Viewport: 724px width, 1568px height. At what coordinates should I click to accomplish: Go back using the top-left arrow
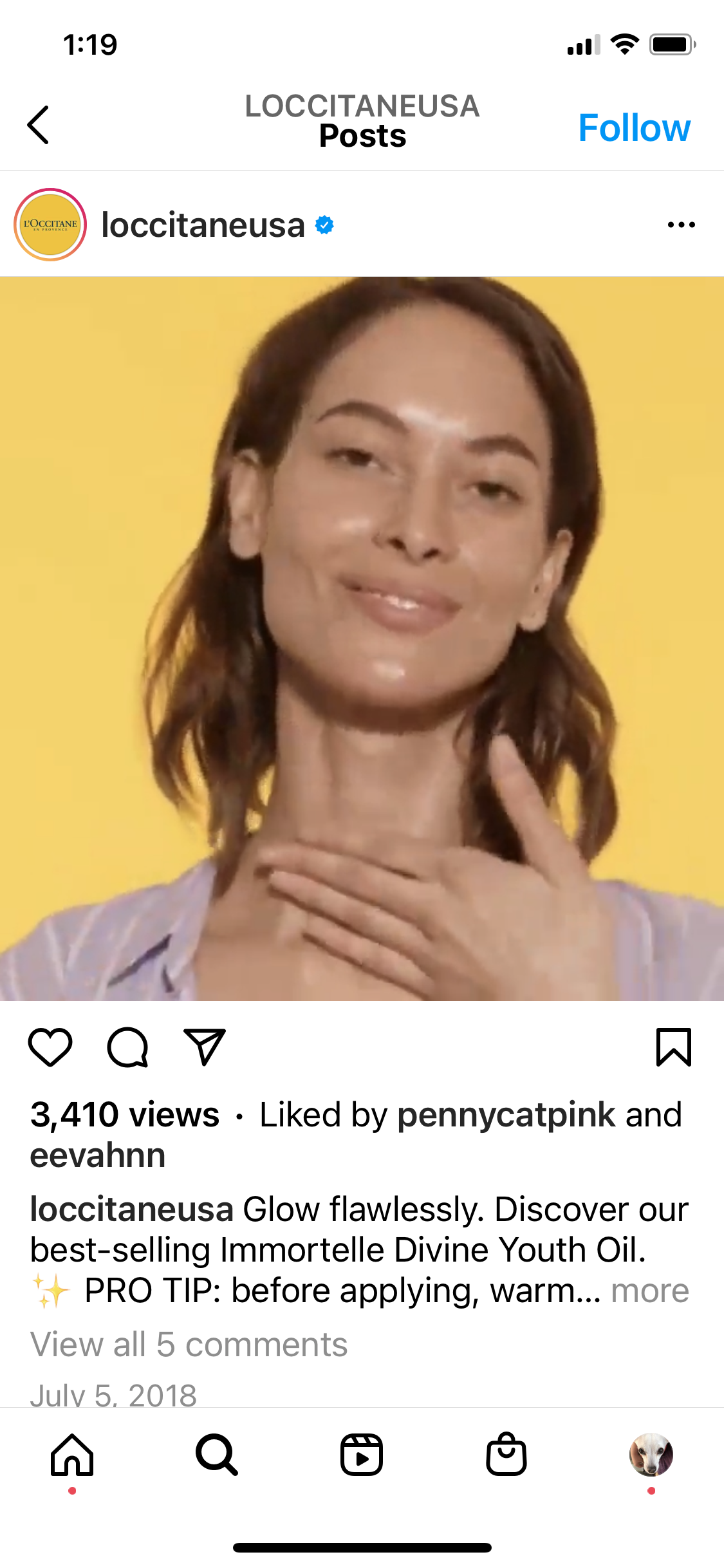tap(39, 125)
